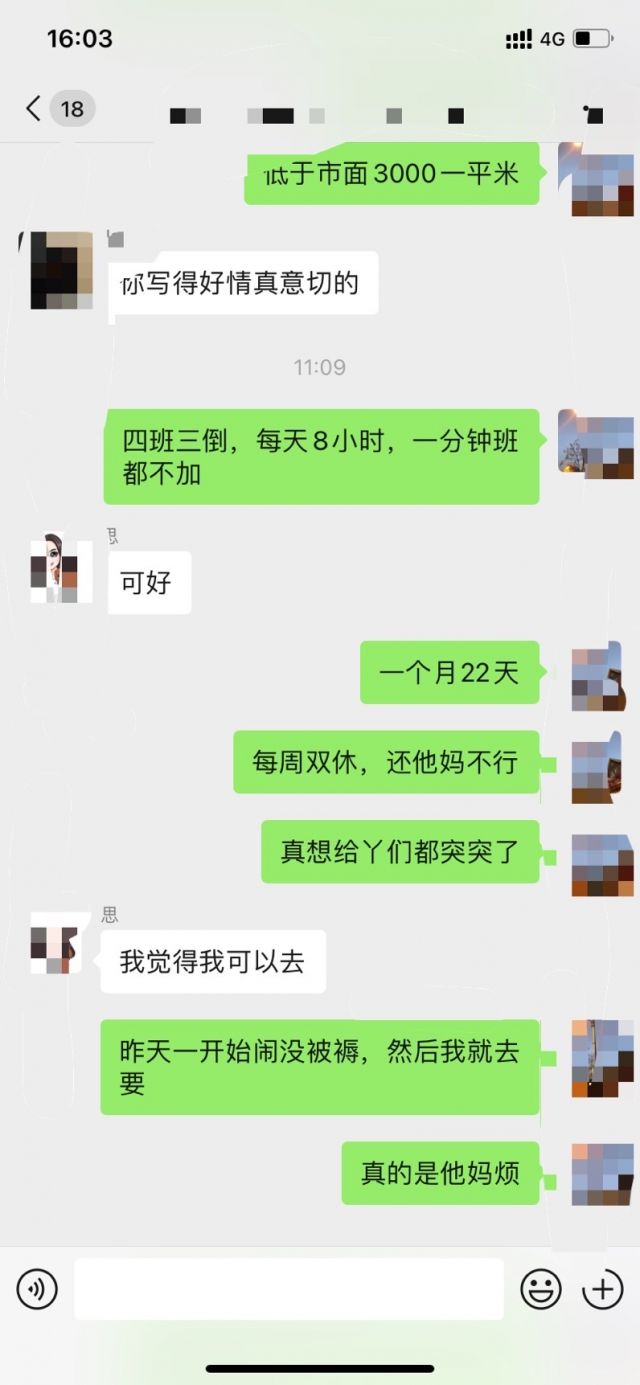The height and width of the screenshot is (1385, 640).
Task: Focus the message text field
Action: (288, 1290)
